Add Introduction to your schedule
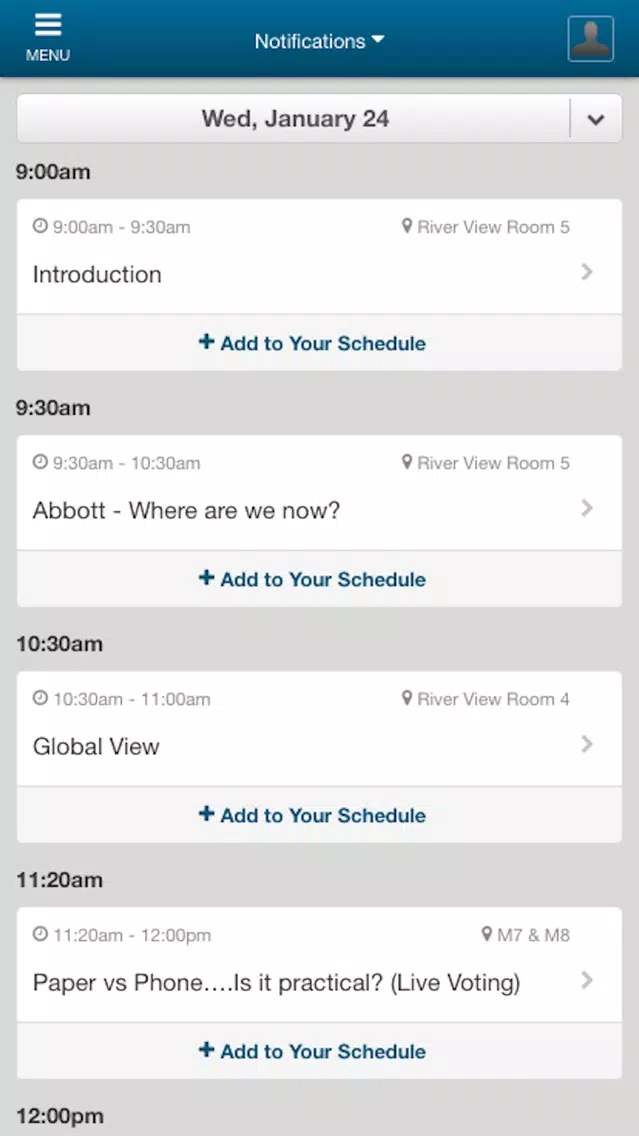 click(319, 343)
